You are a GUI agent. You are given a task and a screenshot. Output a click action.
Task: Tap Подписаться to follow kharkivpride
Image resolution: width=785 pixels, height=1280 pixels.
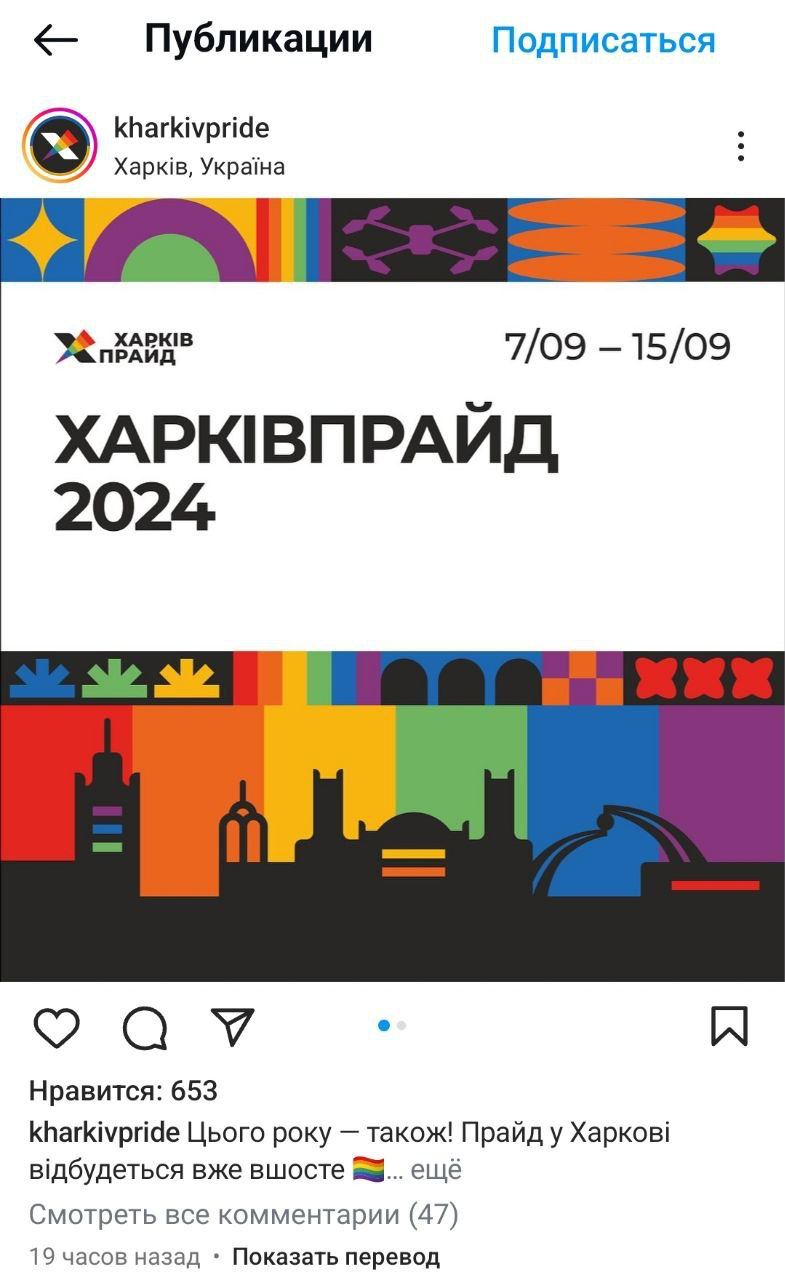(x=603, y=41)
